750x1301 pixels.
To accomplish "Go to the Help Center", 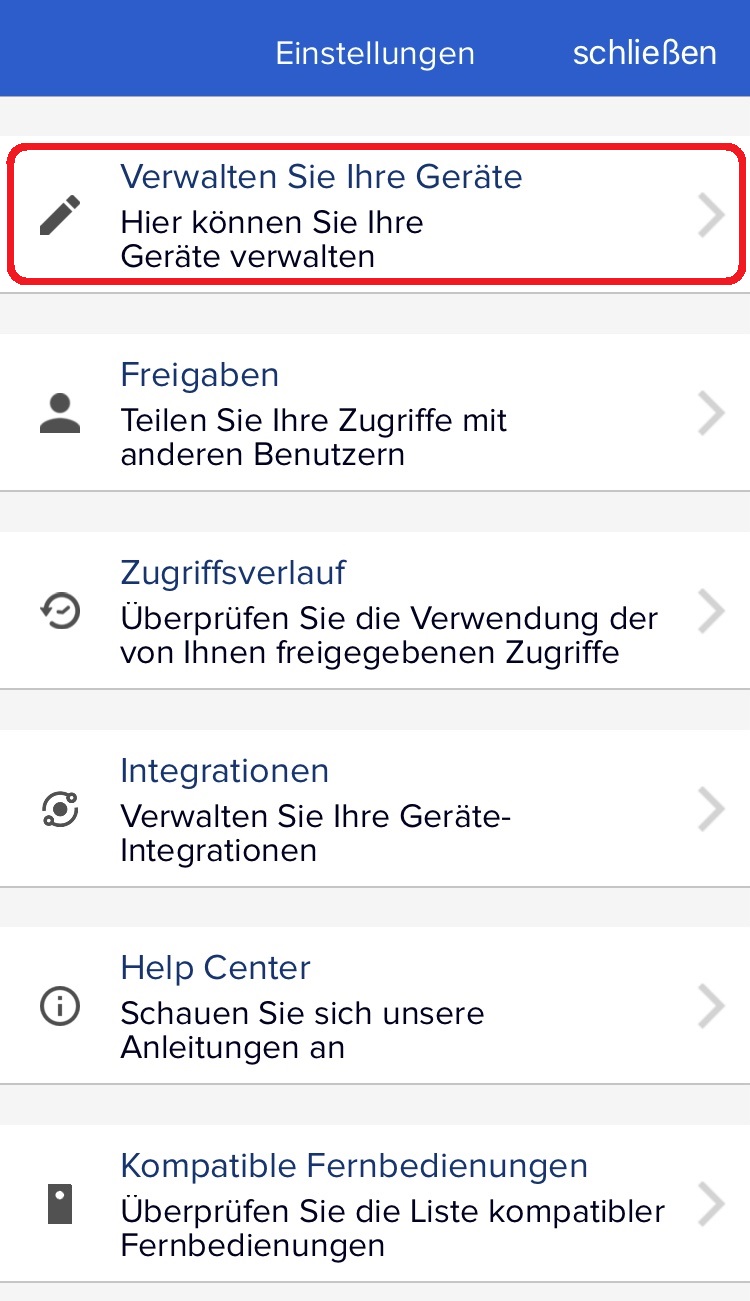I will pyautogui.click(x=375, y=1006).
